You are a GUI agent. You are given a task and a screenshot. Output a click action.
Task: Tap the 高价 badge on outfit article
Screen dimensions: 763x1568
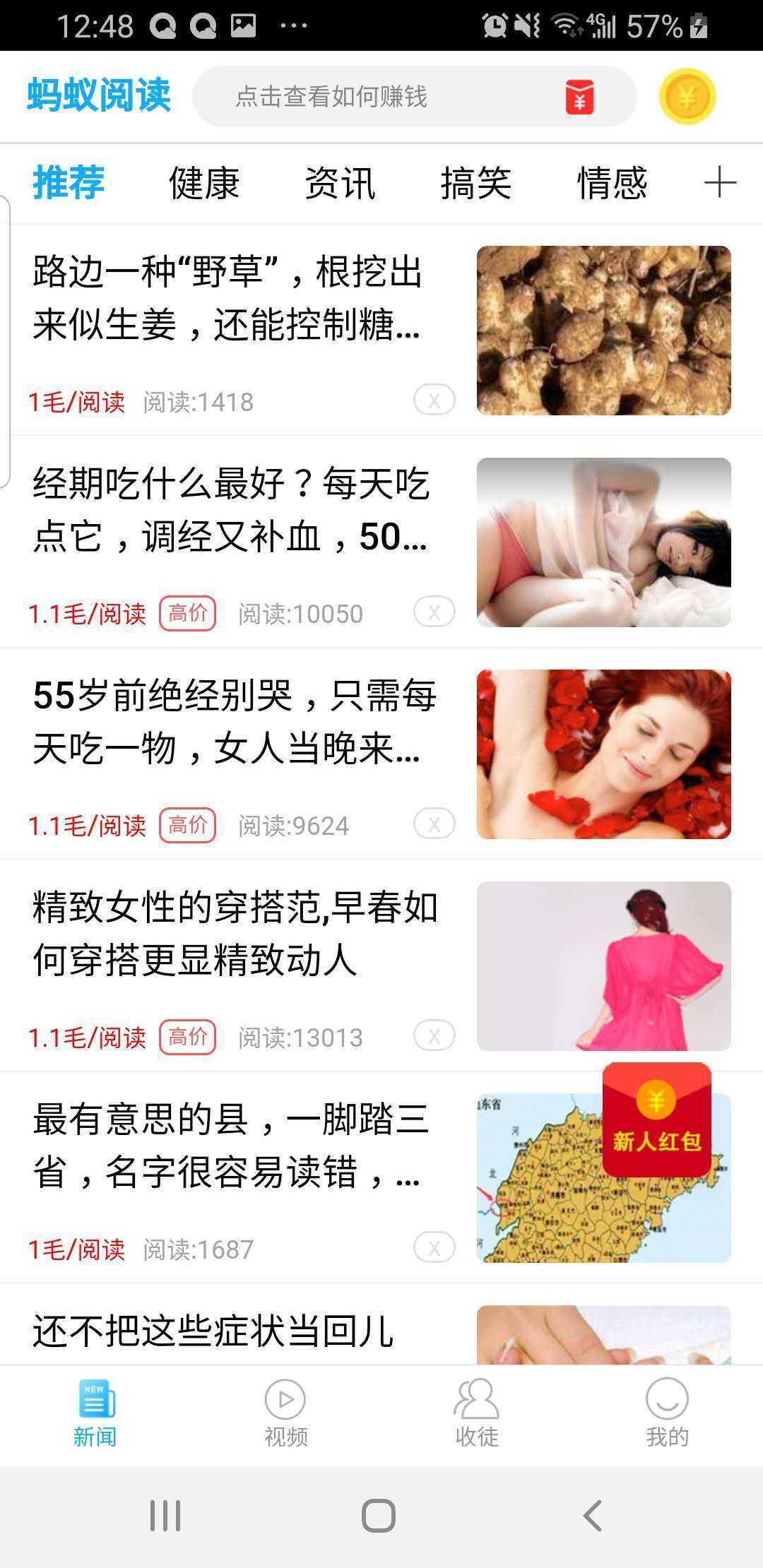click(188, 1037)
